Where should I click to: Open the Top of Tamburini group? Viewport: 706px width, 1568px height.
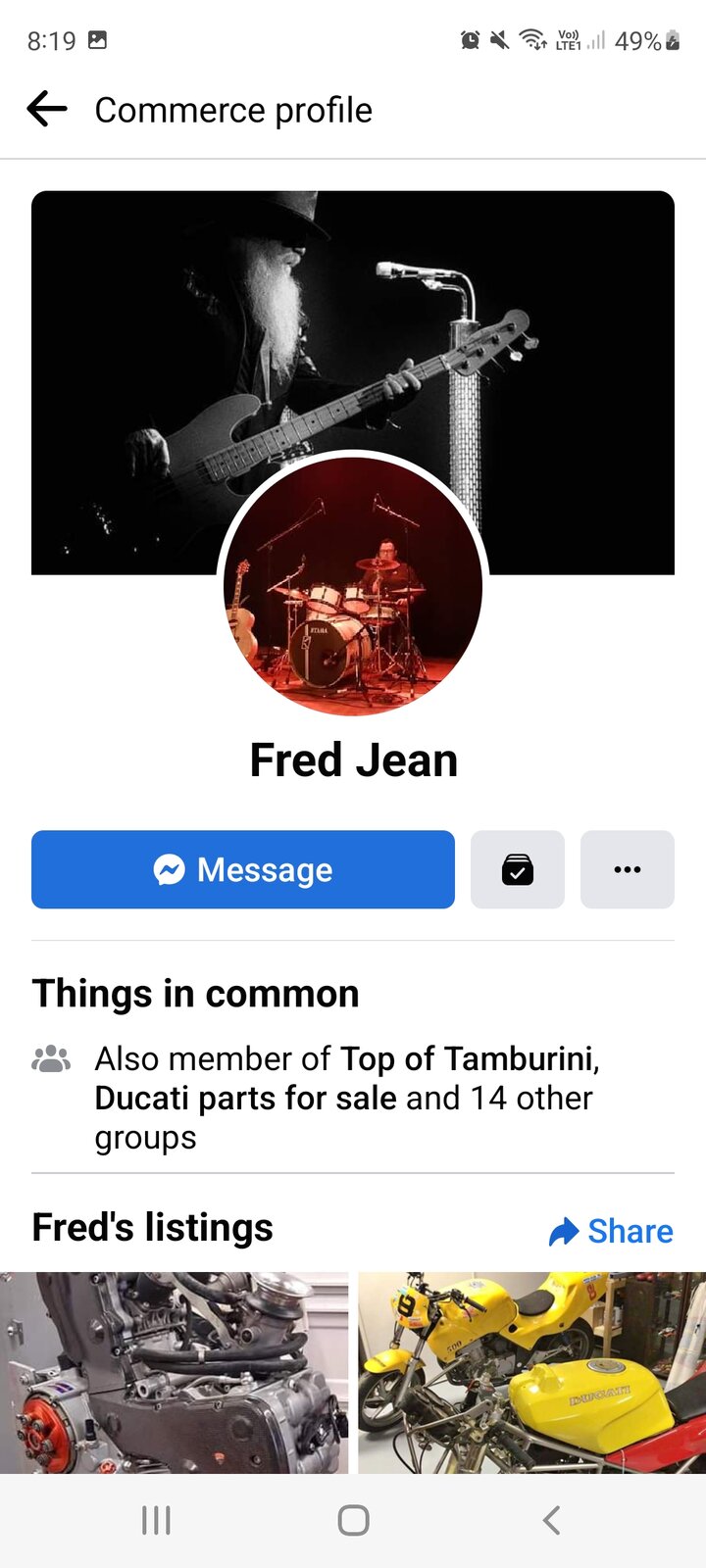click(x=469, y=1058)
